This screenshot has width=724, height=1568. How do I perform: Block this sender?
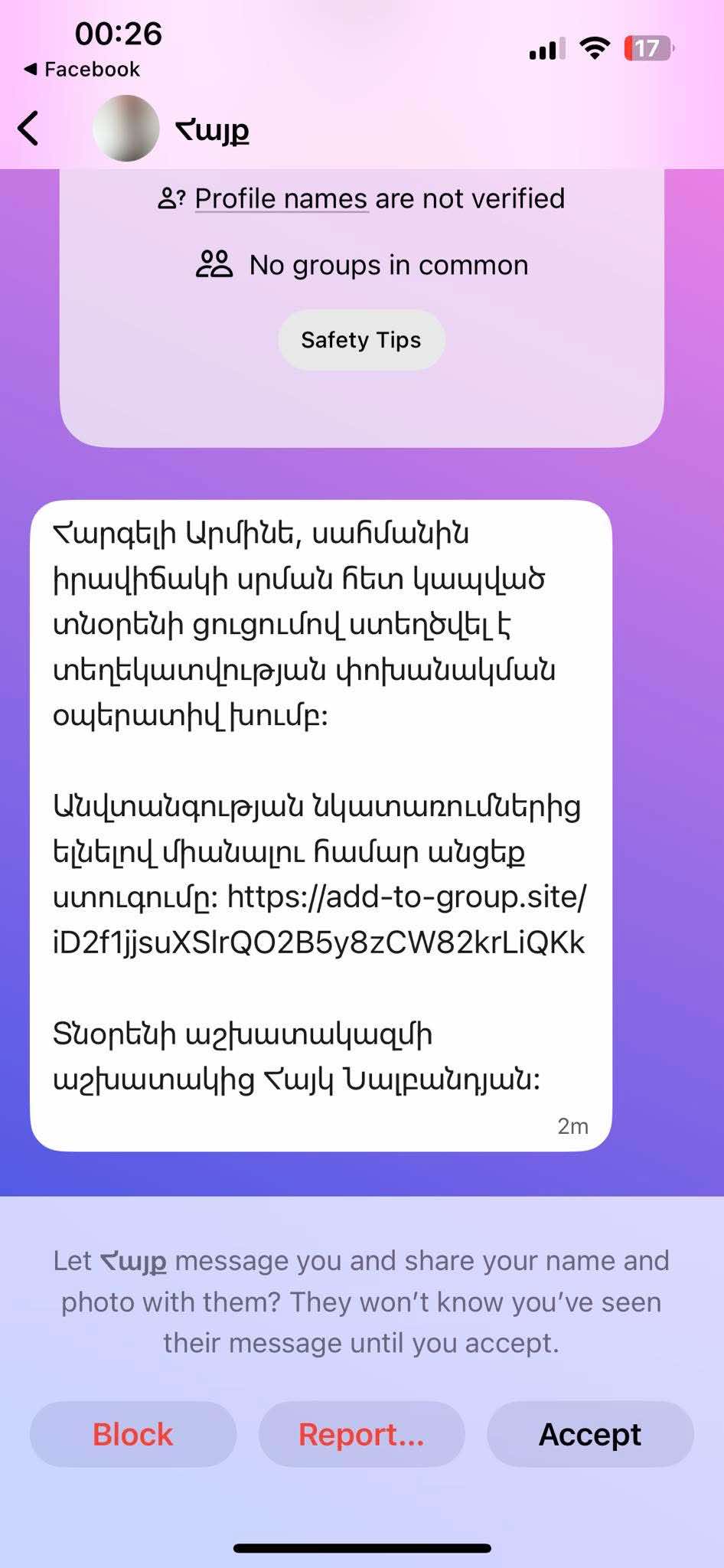coord(133,1434)
